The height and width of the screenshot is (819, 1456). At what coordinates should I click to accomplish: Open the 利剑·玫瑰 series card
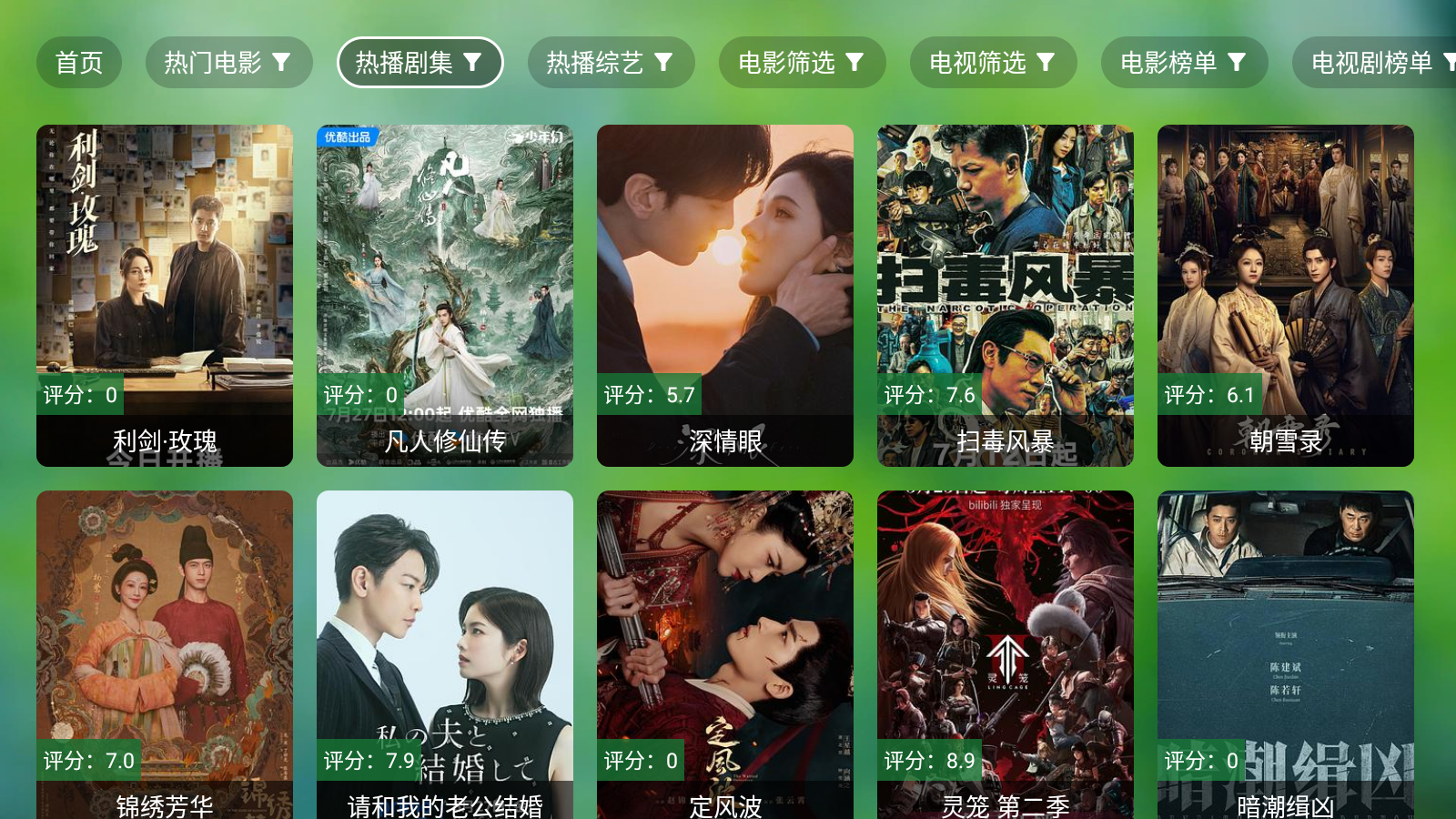point(165,295)
